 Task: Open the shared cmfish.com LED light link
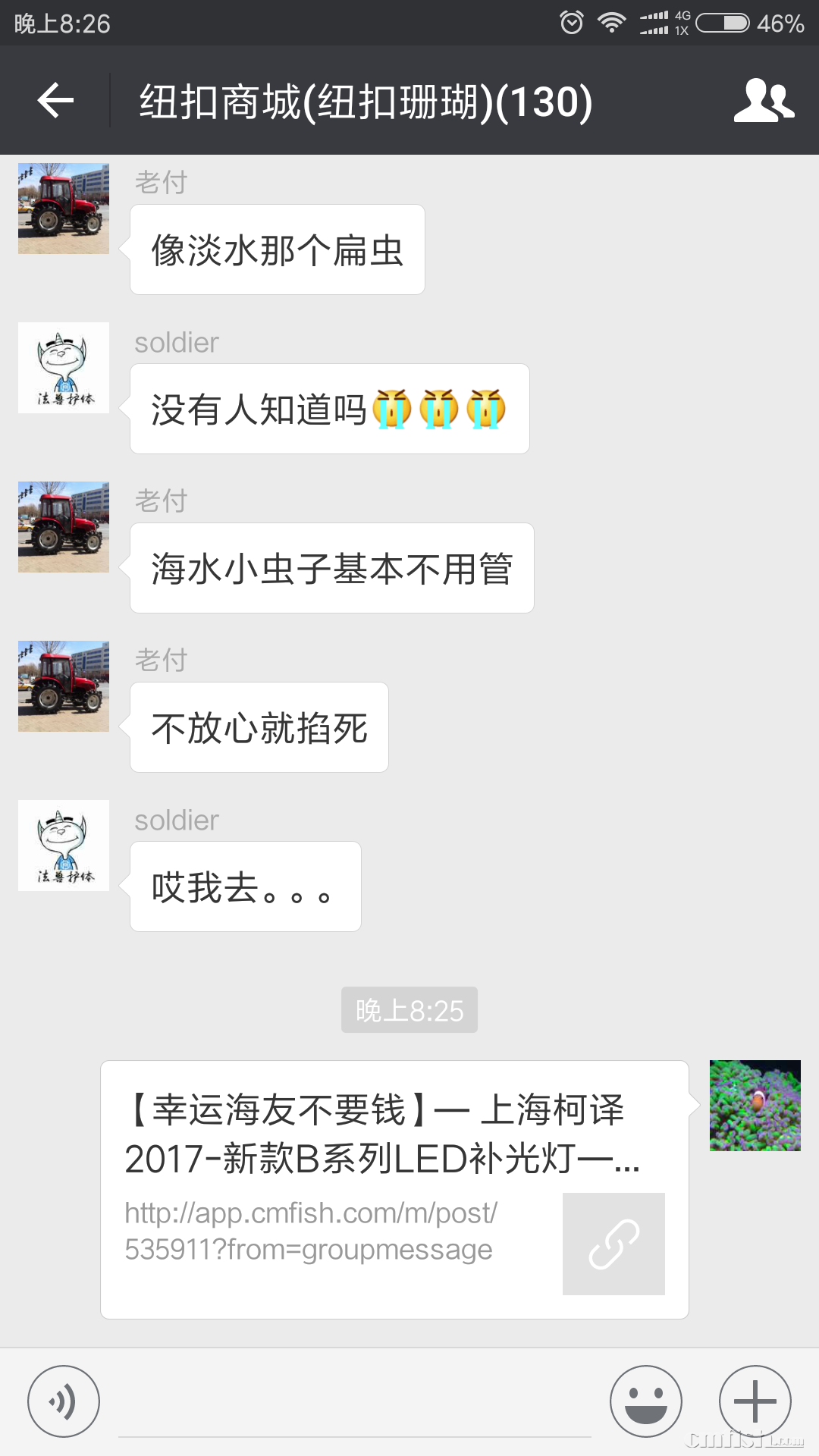point(394,1189)
